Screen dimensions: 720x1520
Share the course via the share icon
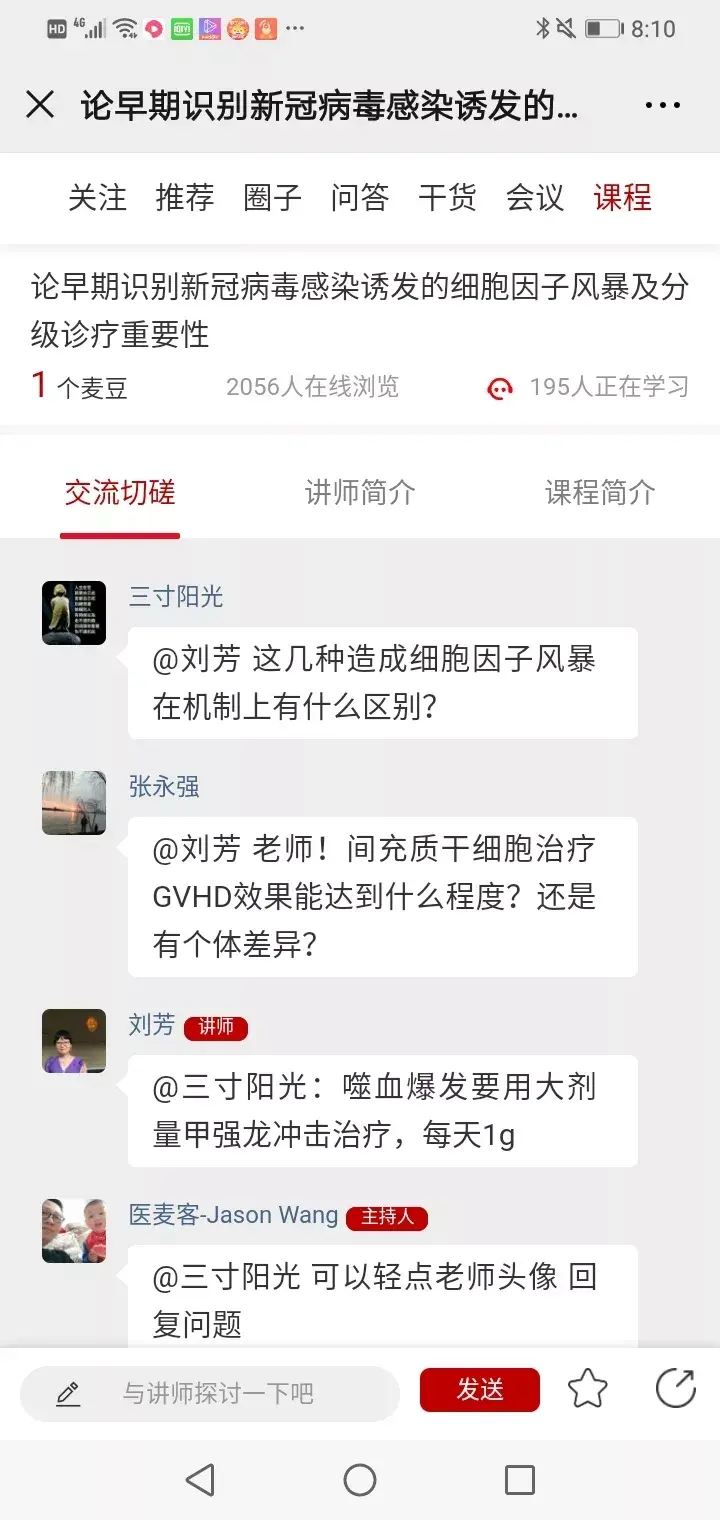pos(676,1388)
